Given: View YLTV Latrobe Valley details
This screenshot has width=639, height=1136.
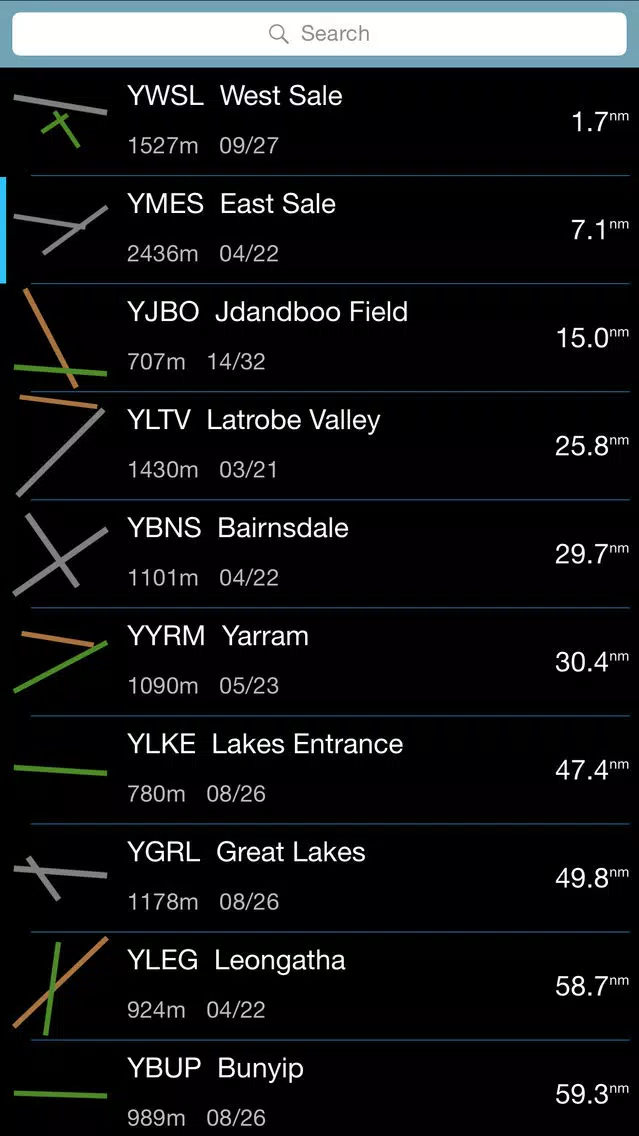Looking at the screenshot, I should (320, 446).
